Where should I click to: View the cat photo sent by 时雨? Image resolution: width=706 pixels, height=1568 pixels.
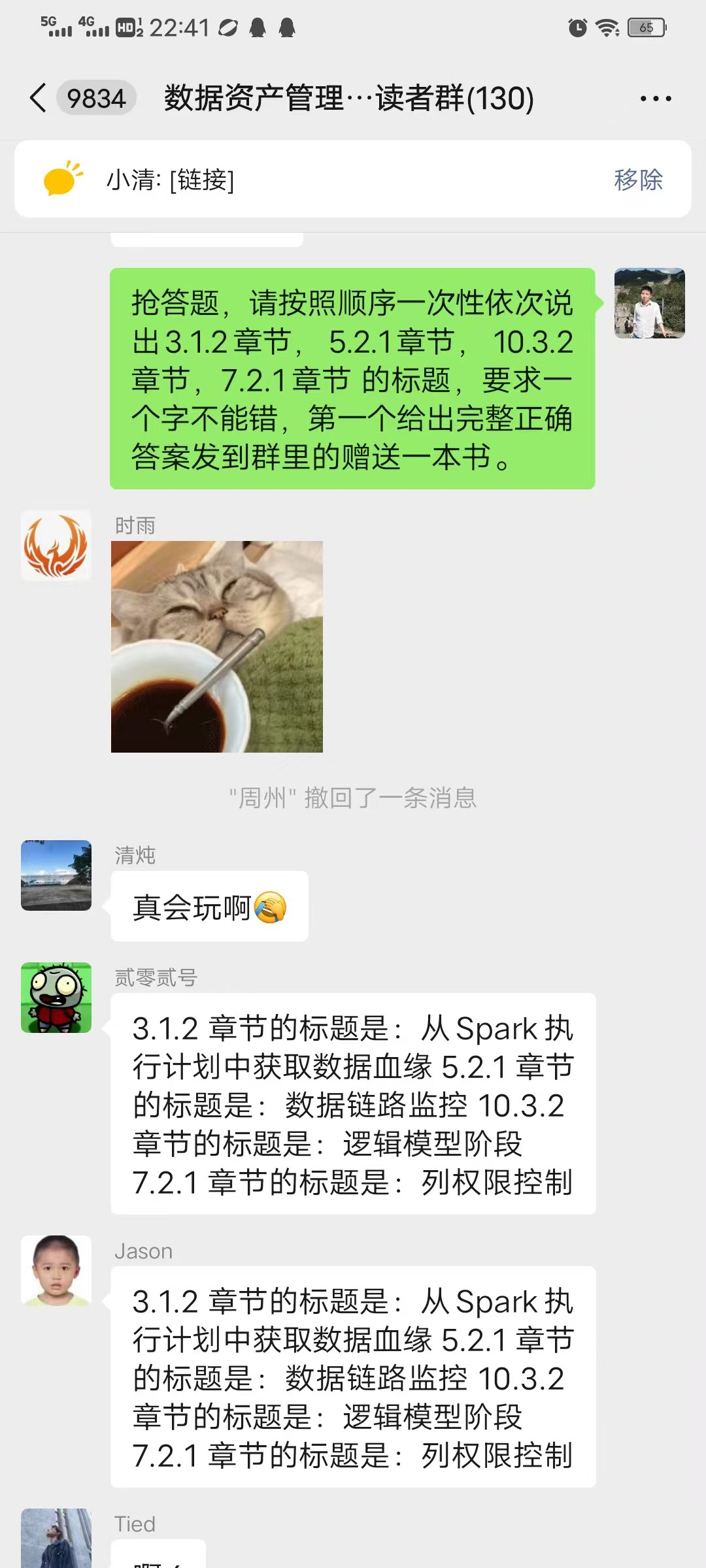point(217,647)
